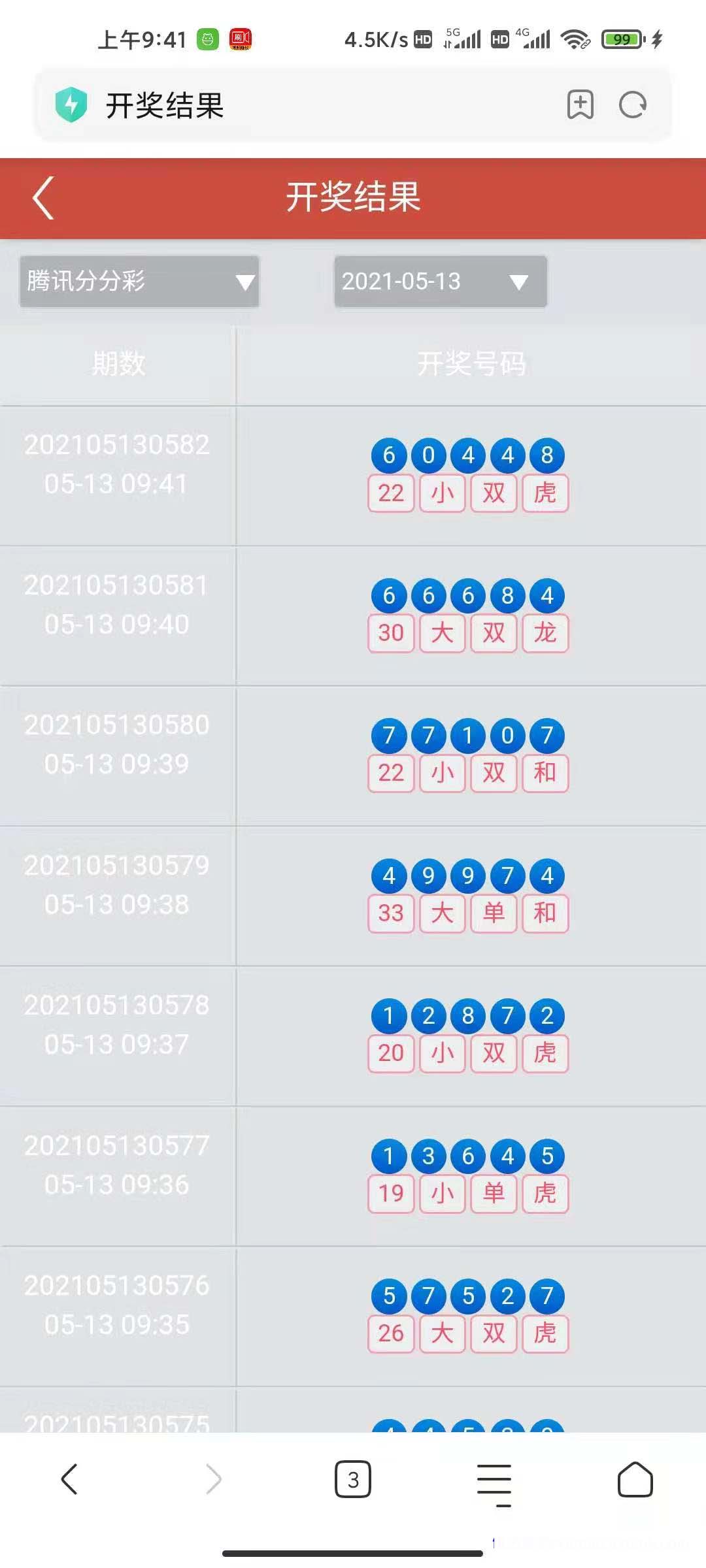The height and width of the screenshot is (1568, 706).
Task: Reload the page with the refresh icon
Action: (632, 105)
